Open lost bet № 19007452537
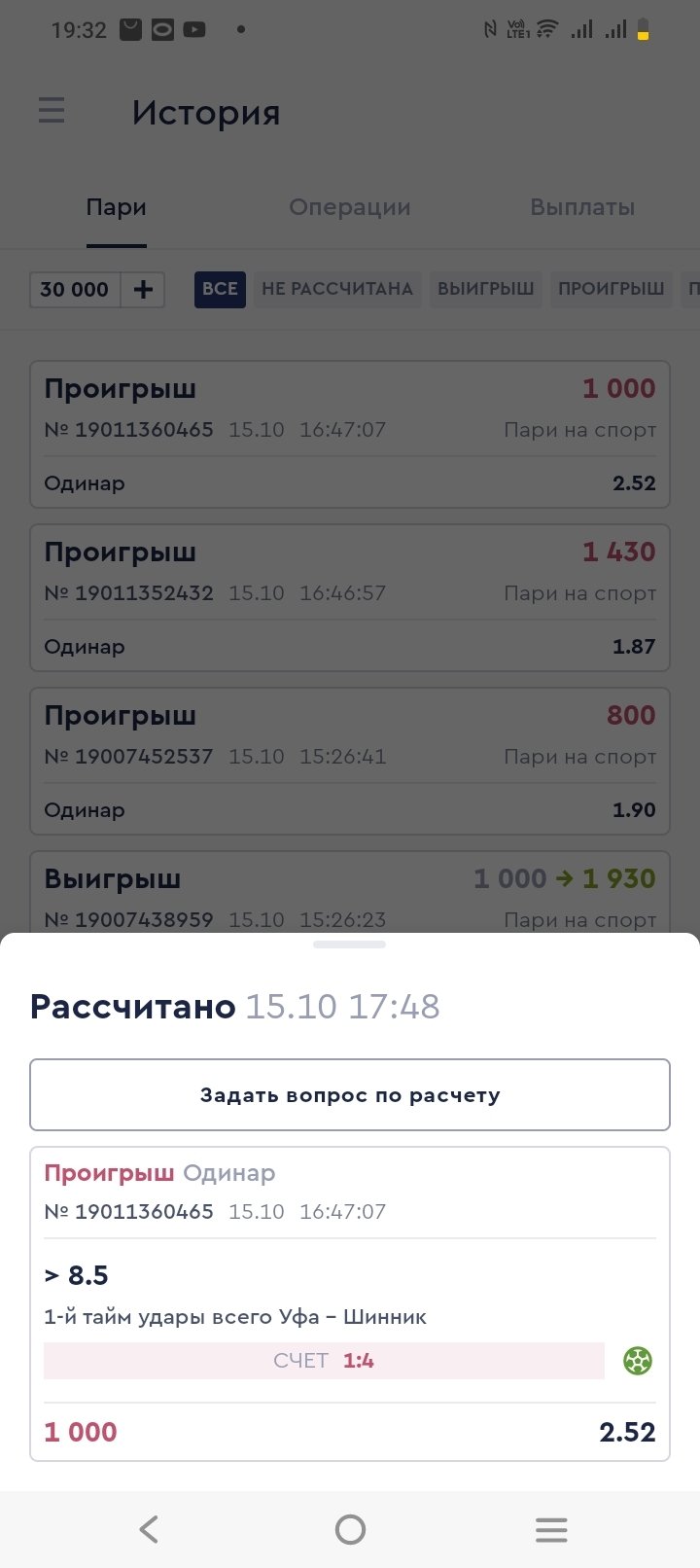This screenshot has width=700, height=1568. [350, 761]
